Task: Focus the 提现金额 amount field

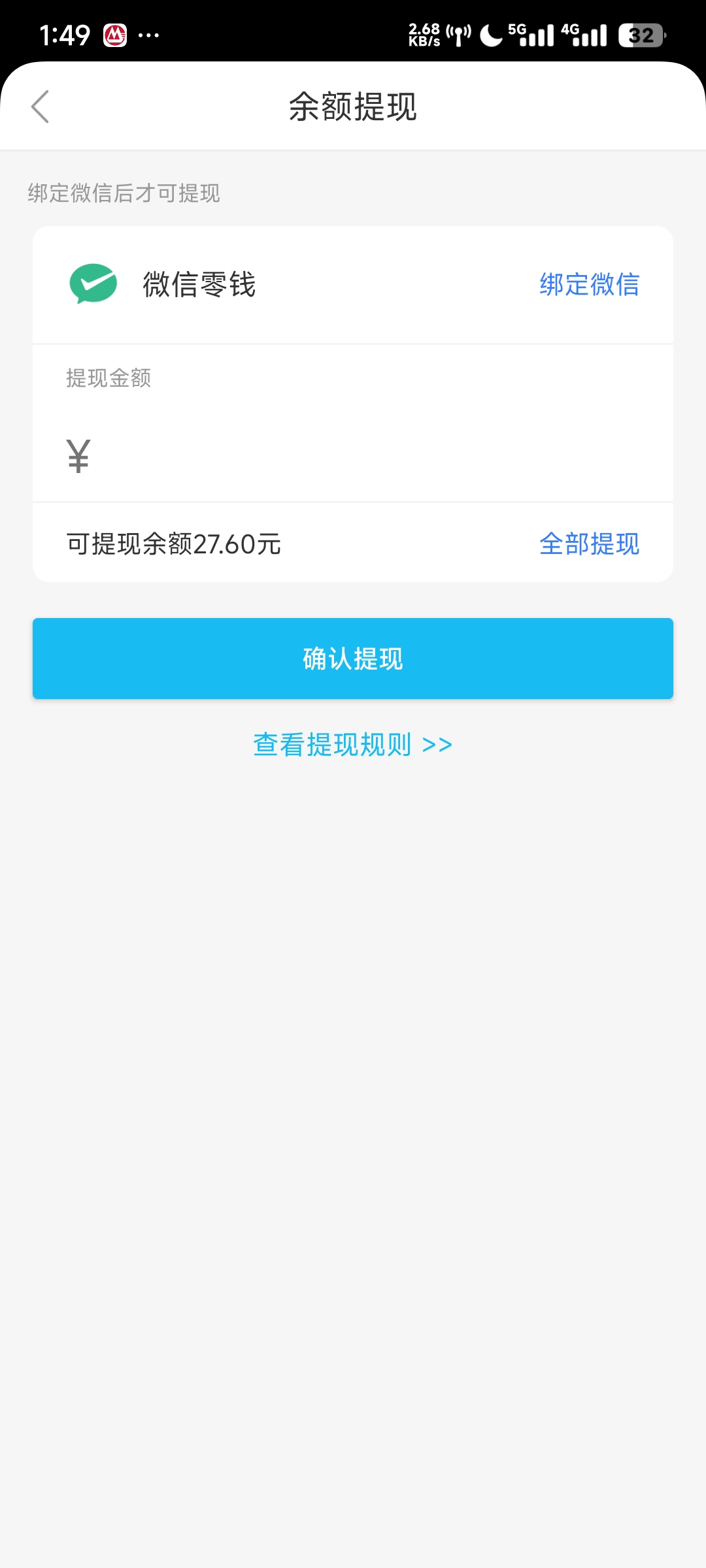Action: pos(366,455)
